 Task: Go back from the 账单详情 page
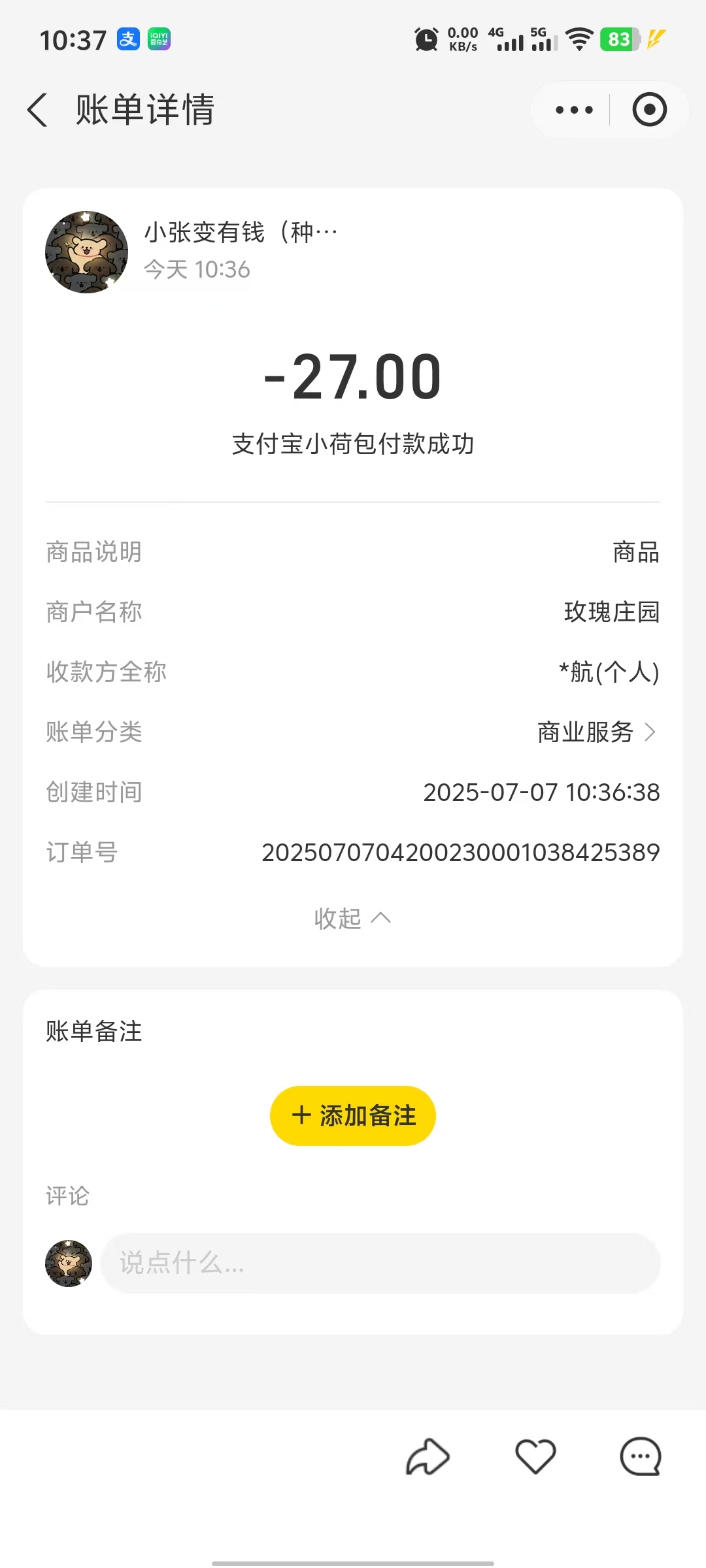click(38, 110)
